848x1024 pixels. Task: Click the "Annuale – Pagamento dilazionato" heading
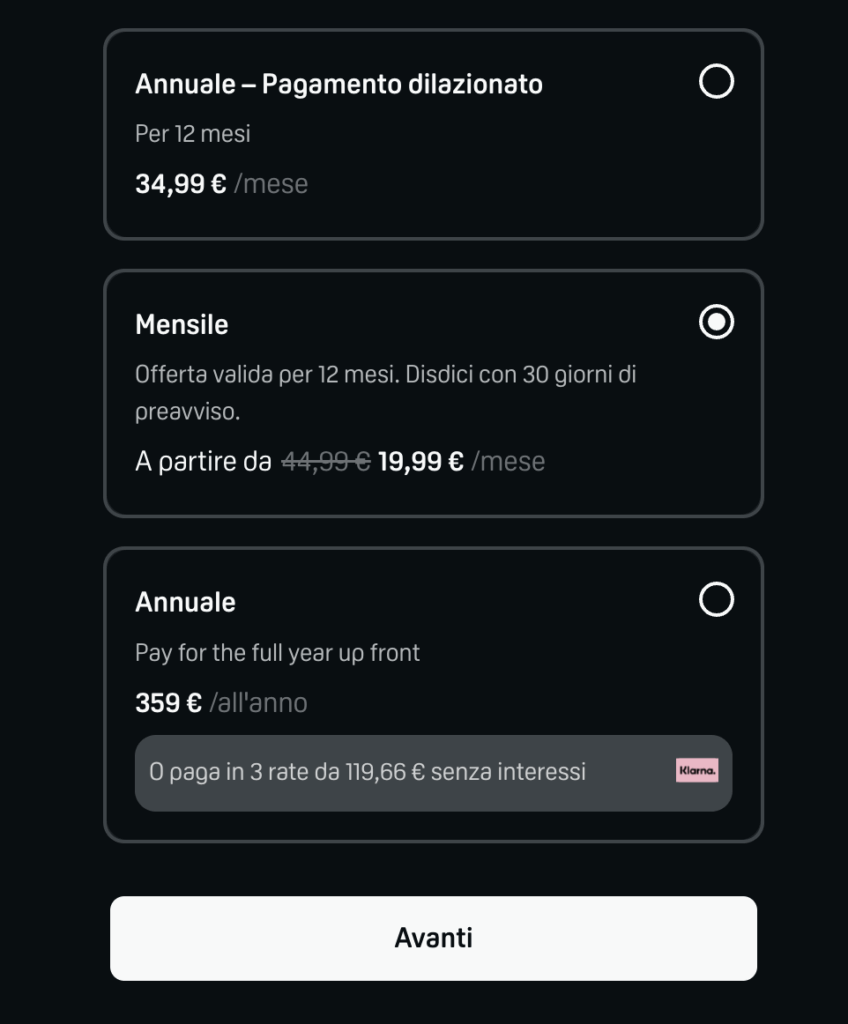pyautogui.click(x=339, y=84)
